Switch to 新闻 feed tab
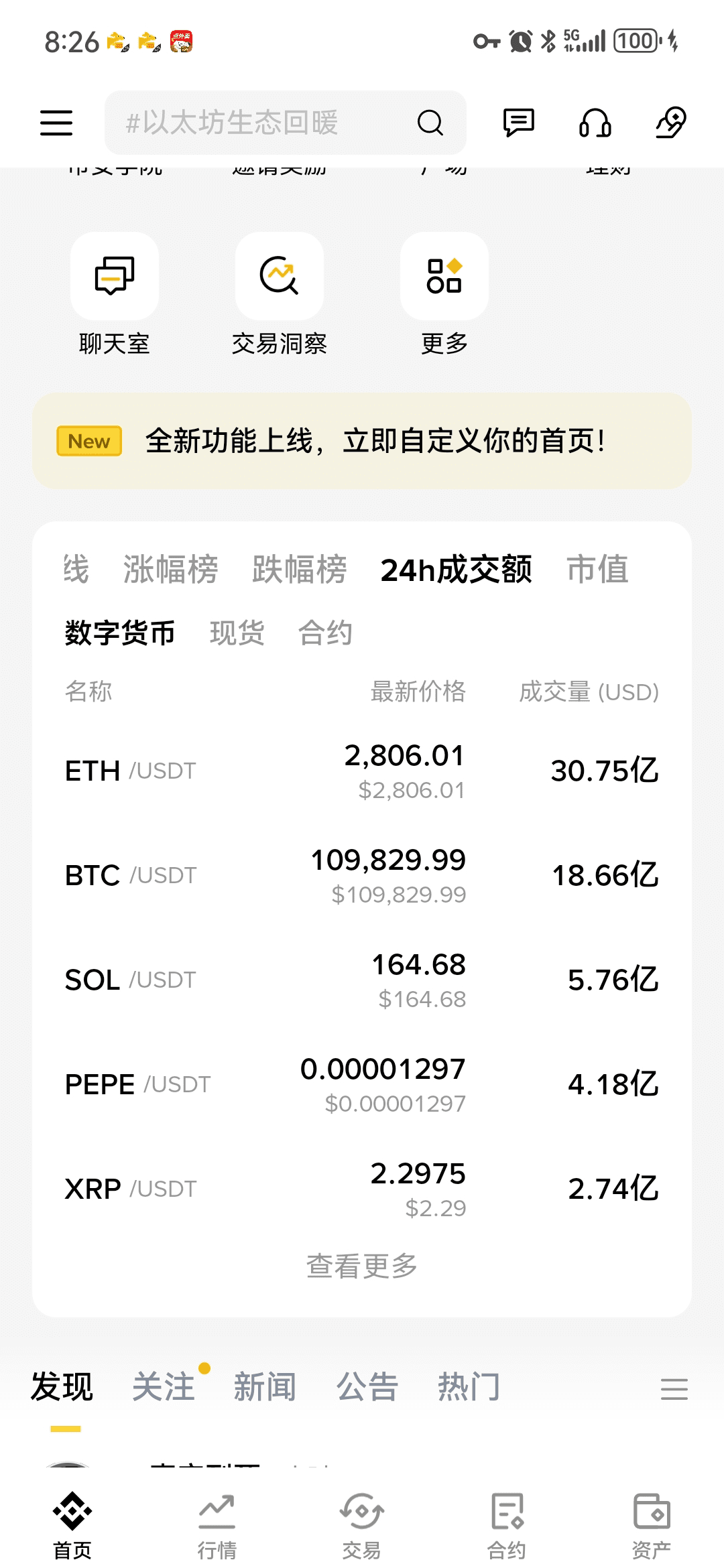Viewport: 724px width, 1568px height. tap(265, 1386)
